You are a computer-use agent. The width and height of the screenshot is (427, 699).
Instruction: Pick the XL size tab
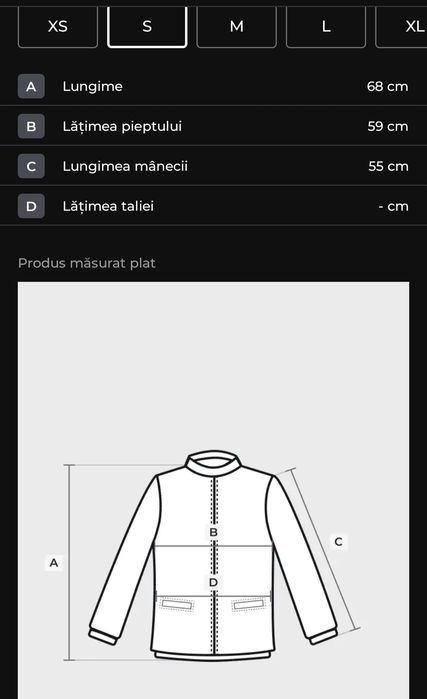[402, 26]
